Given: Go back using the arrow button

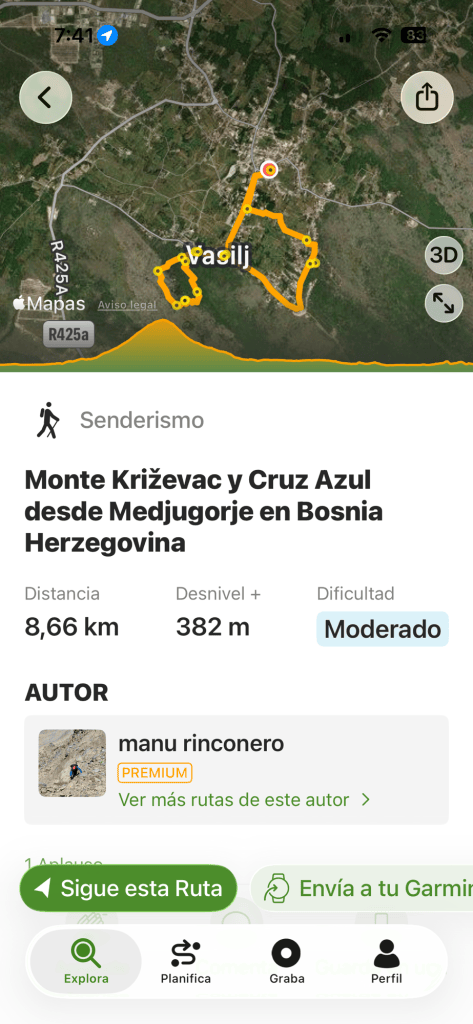Looking at the screenshot, I should [x=45, y=98].
